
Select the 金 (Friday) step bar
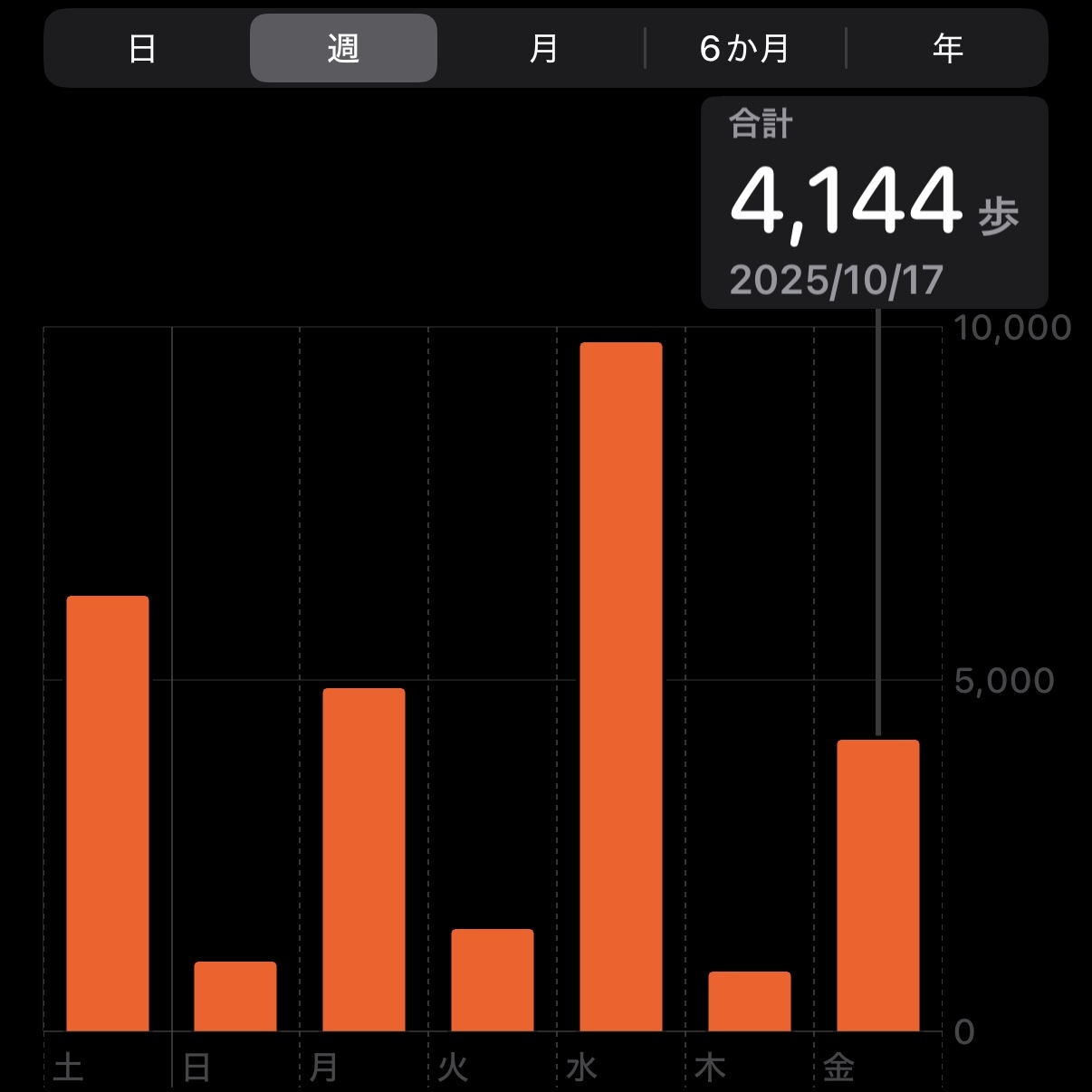[x=878, y=885]
